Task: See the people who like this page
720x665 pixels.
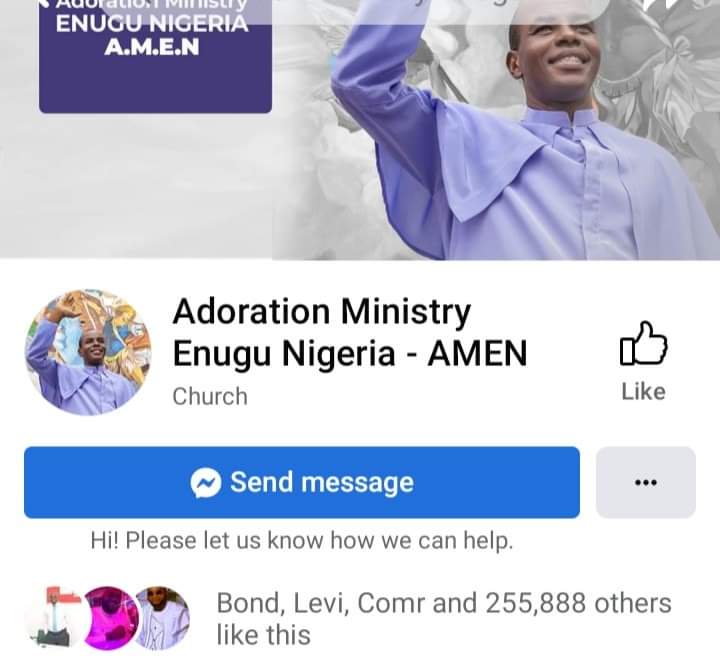Action: pos(443,618)
